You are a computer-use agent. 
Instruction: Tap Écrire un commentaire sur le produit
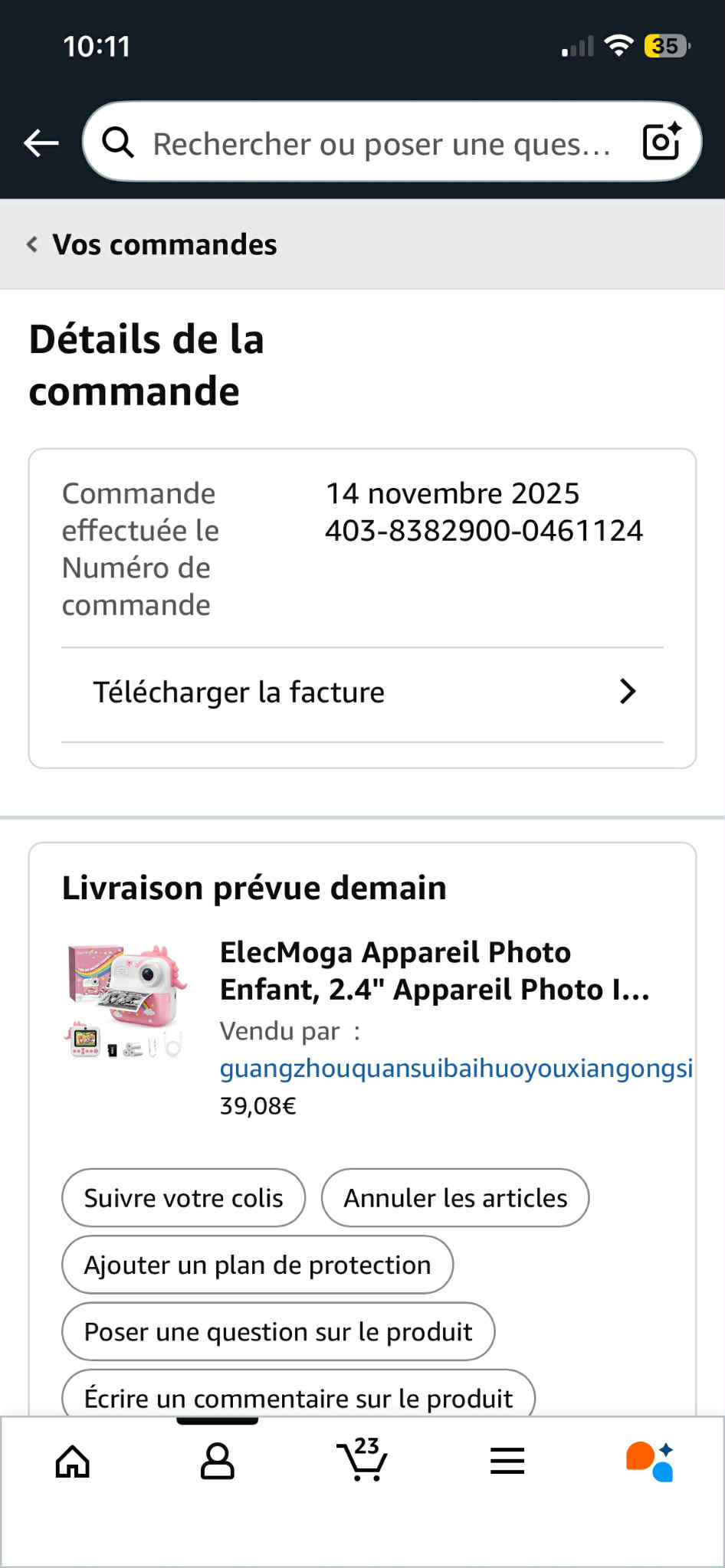click(x=298, y=1397)
